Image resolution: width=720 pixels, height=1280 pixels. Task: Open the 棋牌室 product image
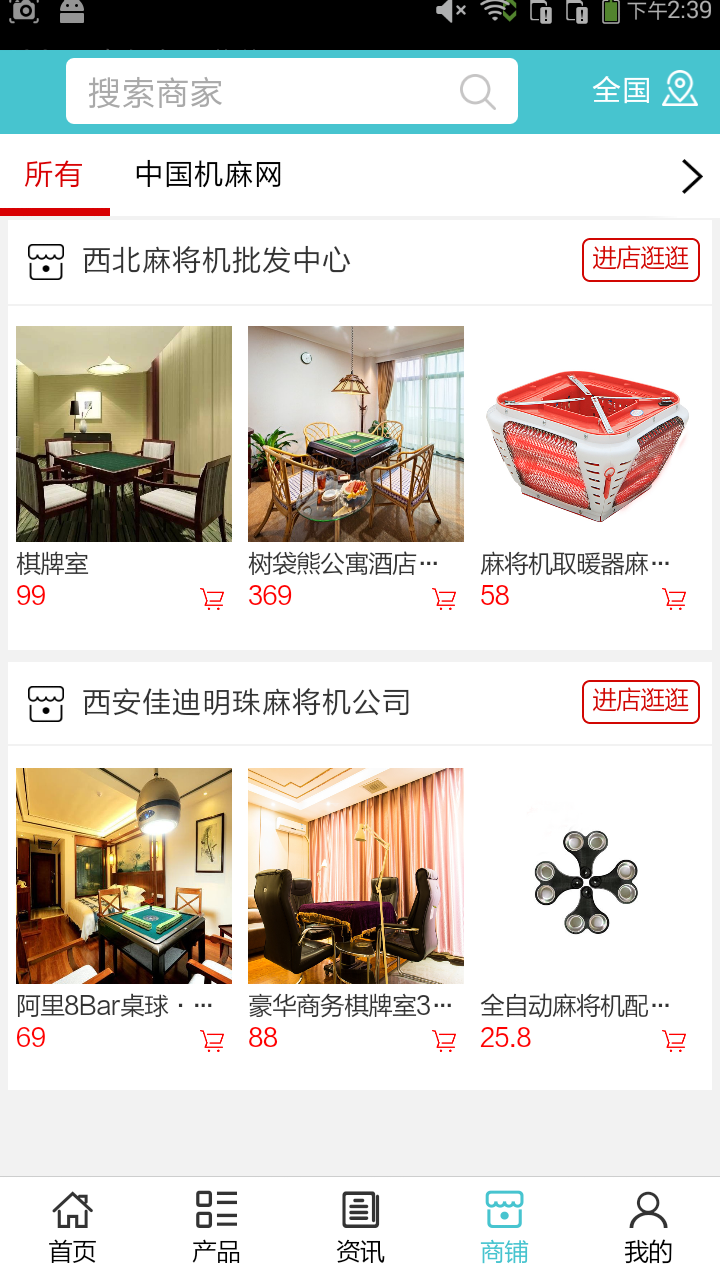point(124,434)
